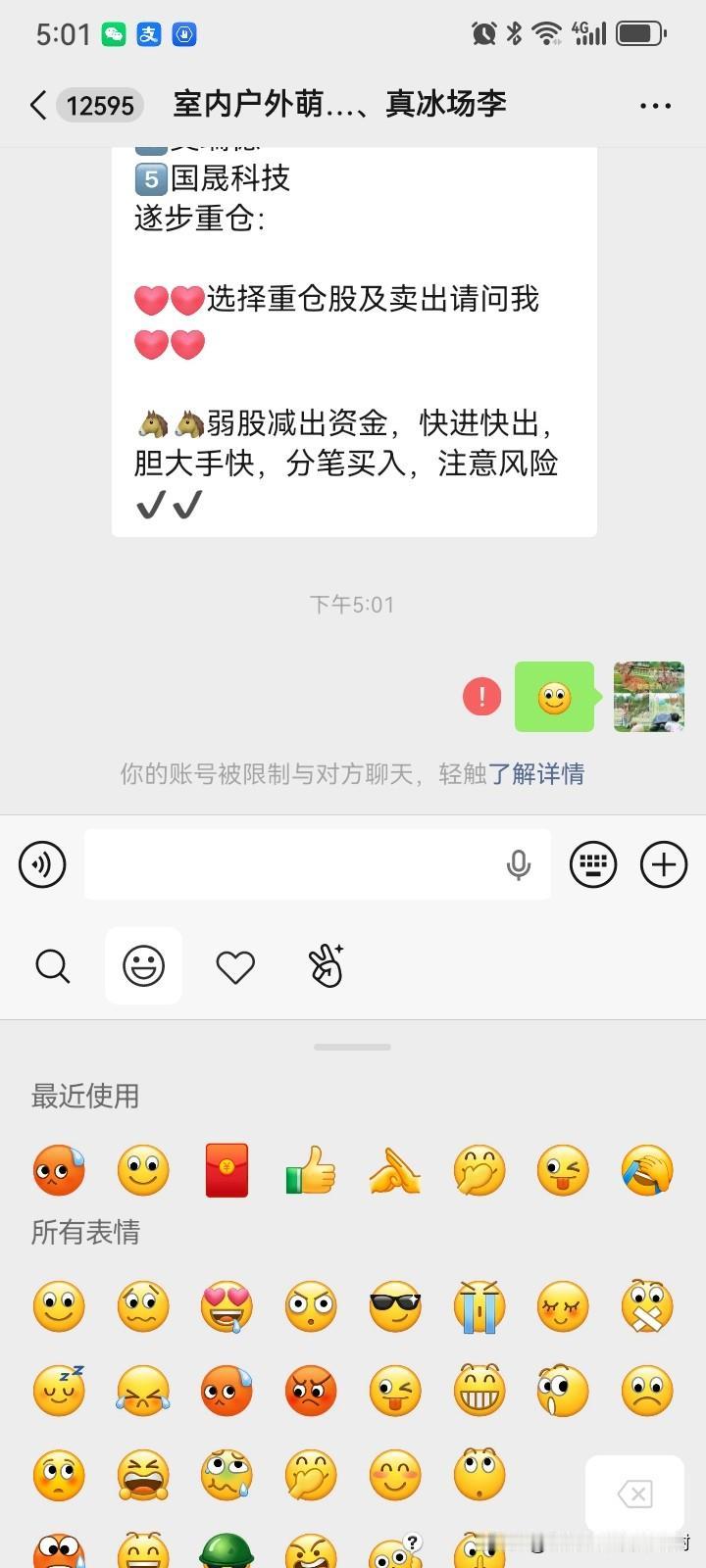This screenshot has width=706, height=1568.
Task: Select the thumbs-up emoji from recently used
Action: coord(310,1169)
